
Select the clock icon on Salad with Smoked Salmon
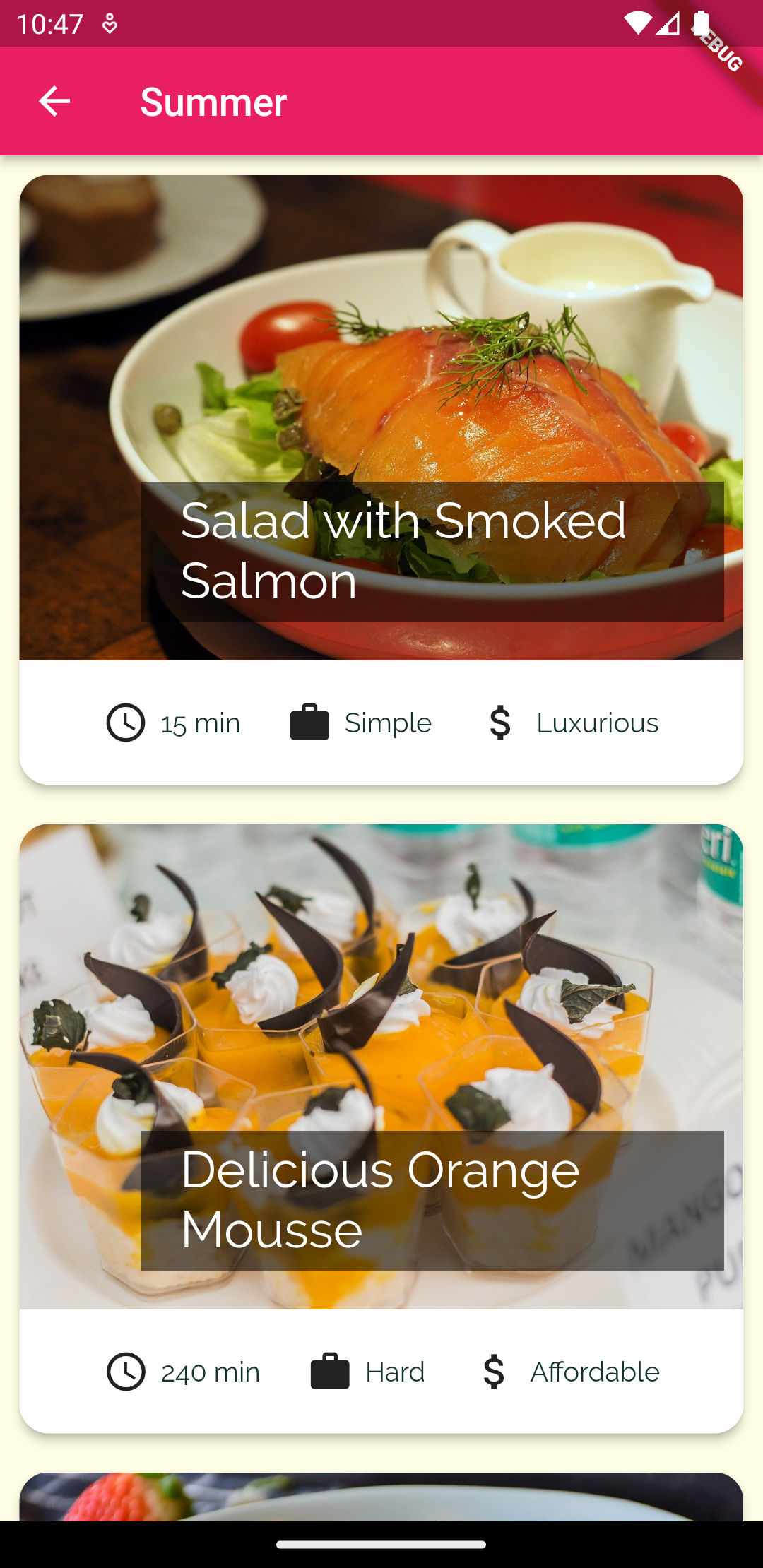tap(124, 722)
